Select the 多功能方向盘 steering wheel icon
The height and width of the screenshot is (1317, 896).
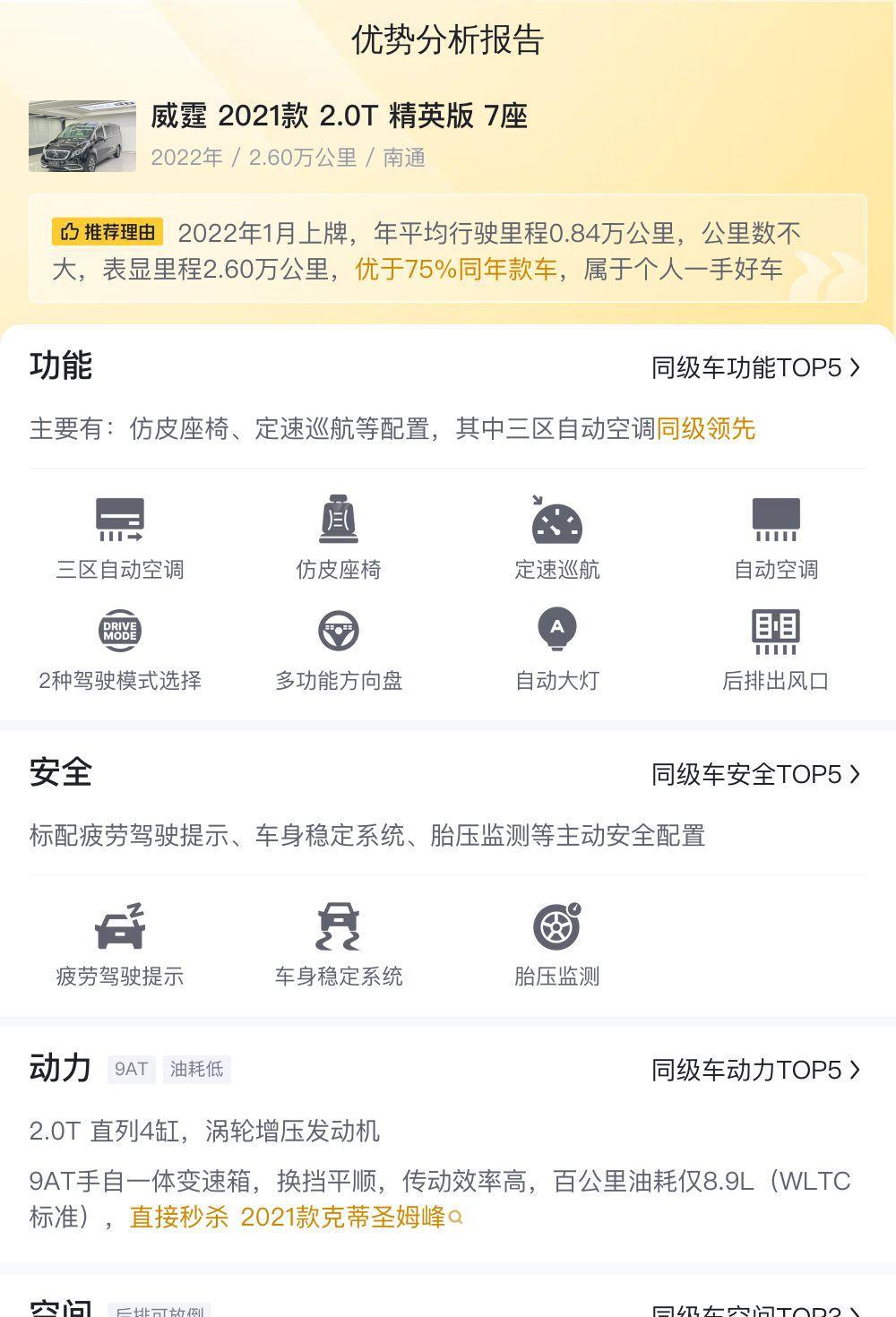(x=338, y=631)
